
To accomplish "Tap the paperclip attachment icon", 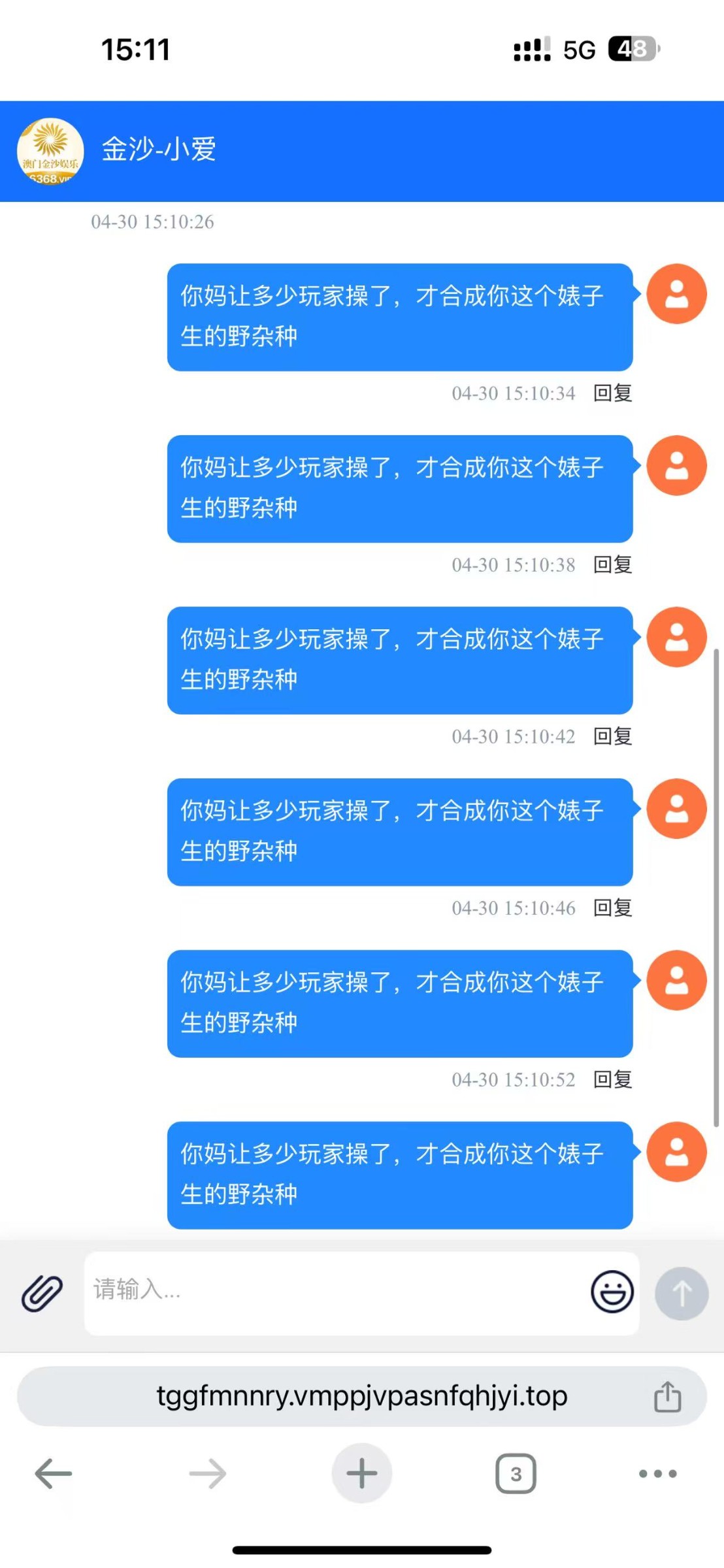I will pos(42,1293).
